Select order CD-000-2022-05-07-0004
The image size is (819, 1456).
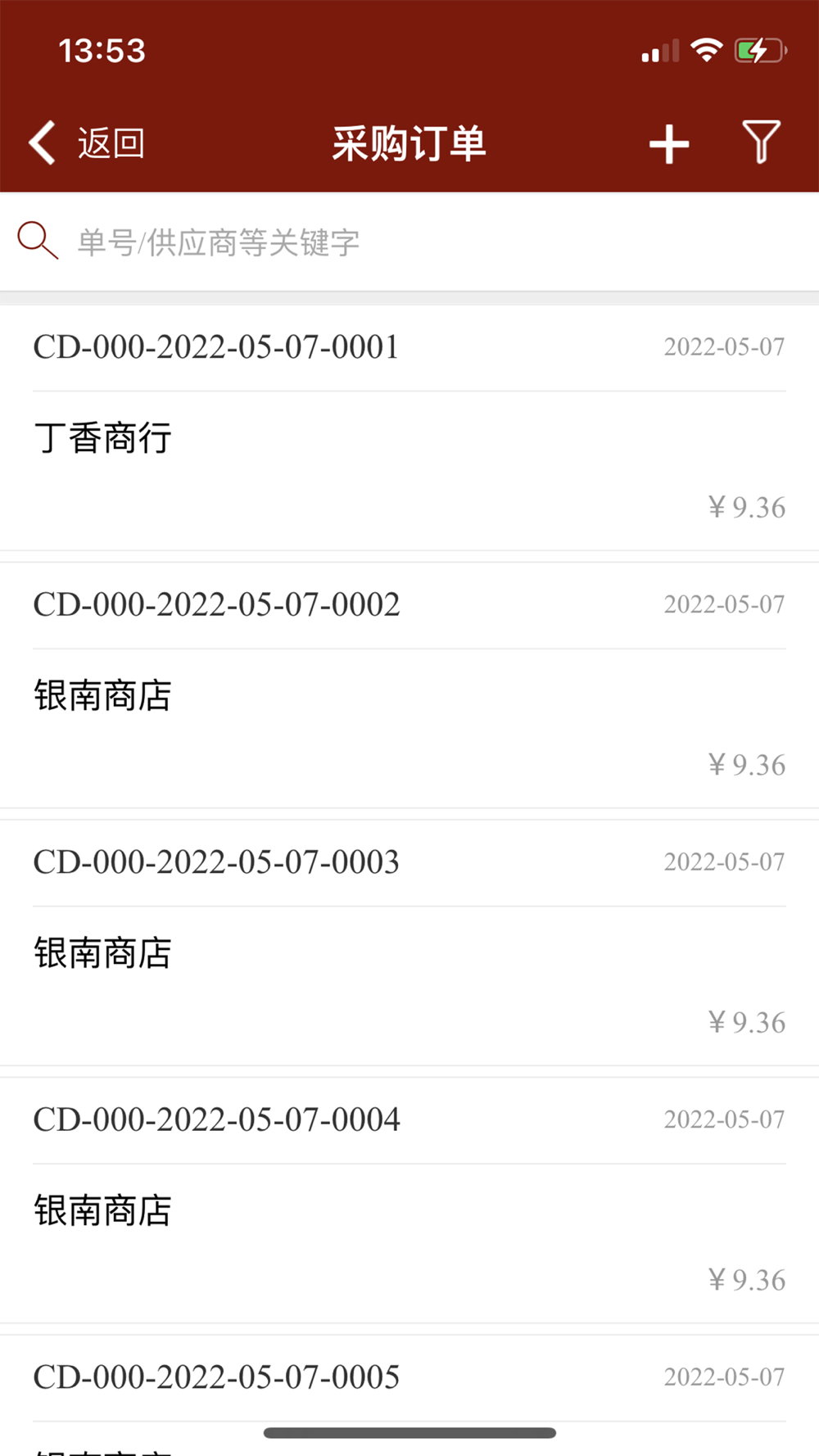(409, 1200)
